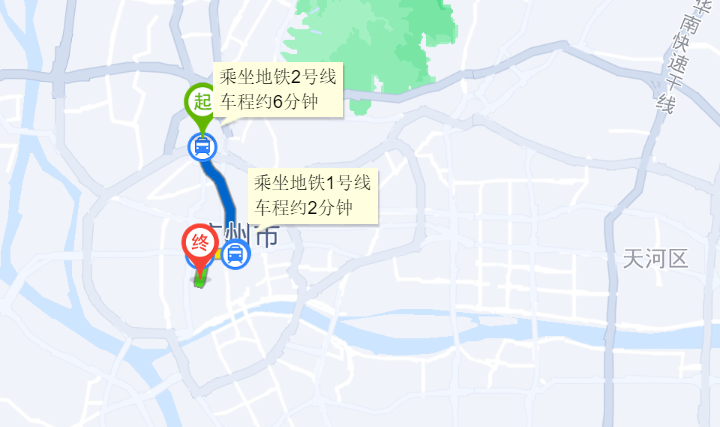
Task: Select the Line 2 boarding station icon
Action: [202, 148]
